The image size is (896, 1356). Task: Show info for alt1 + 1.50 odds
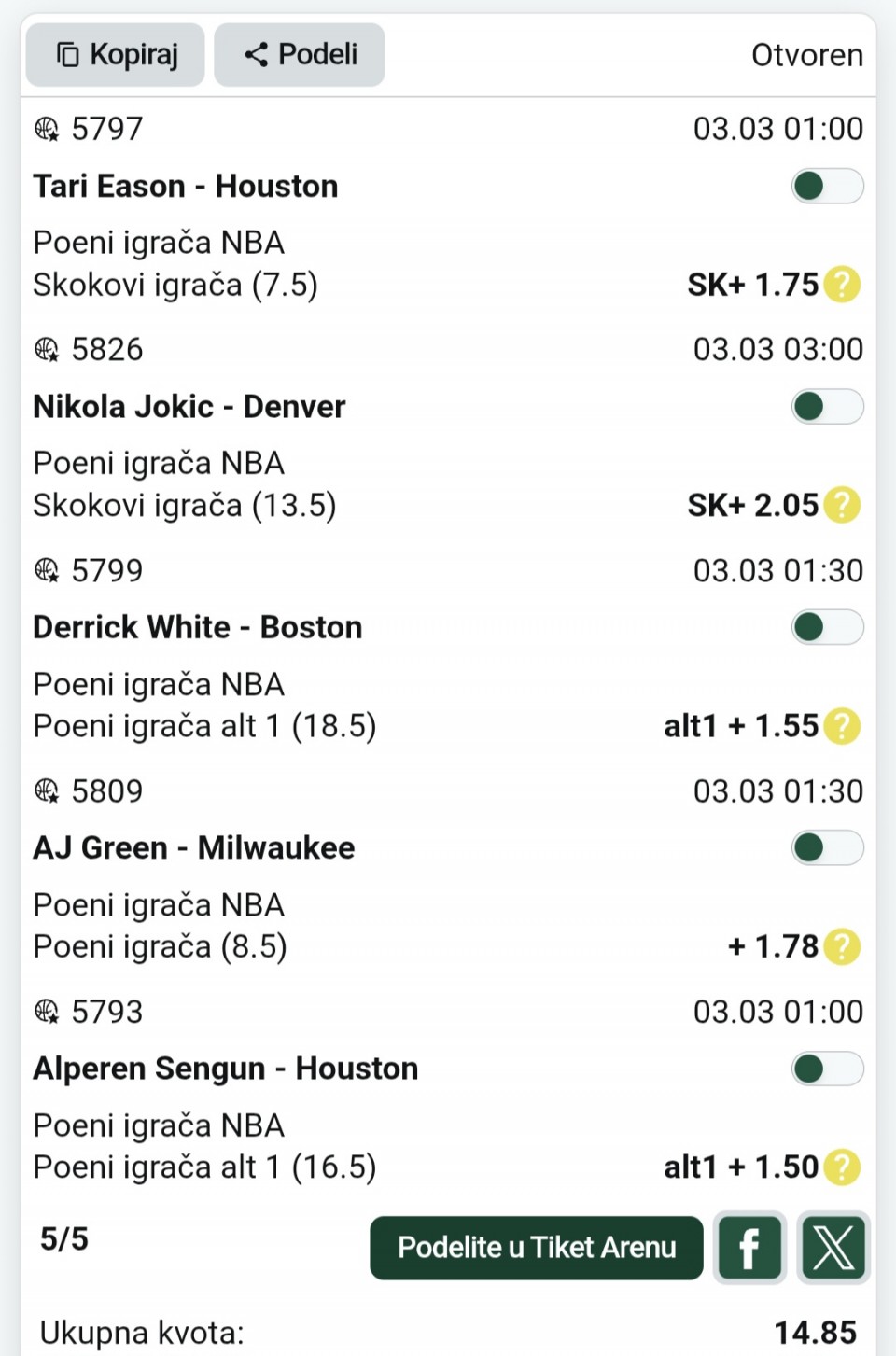[842, 1167]
